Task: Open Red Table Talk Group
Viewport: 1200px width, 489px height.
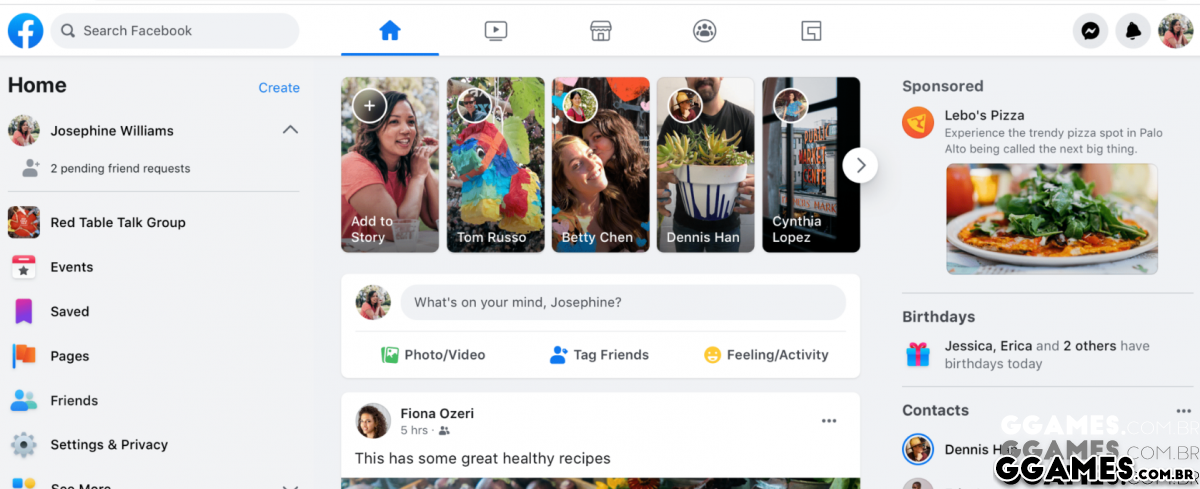Action: [118, 222]
